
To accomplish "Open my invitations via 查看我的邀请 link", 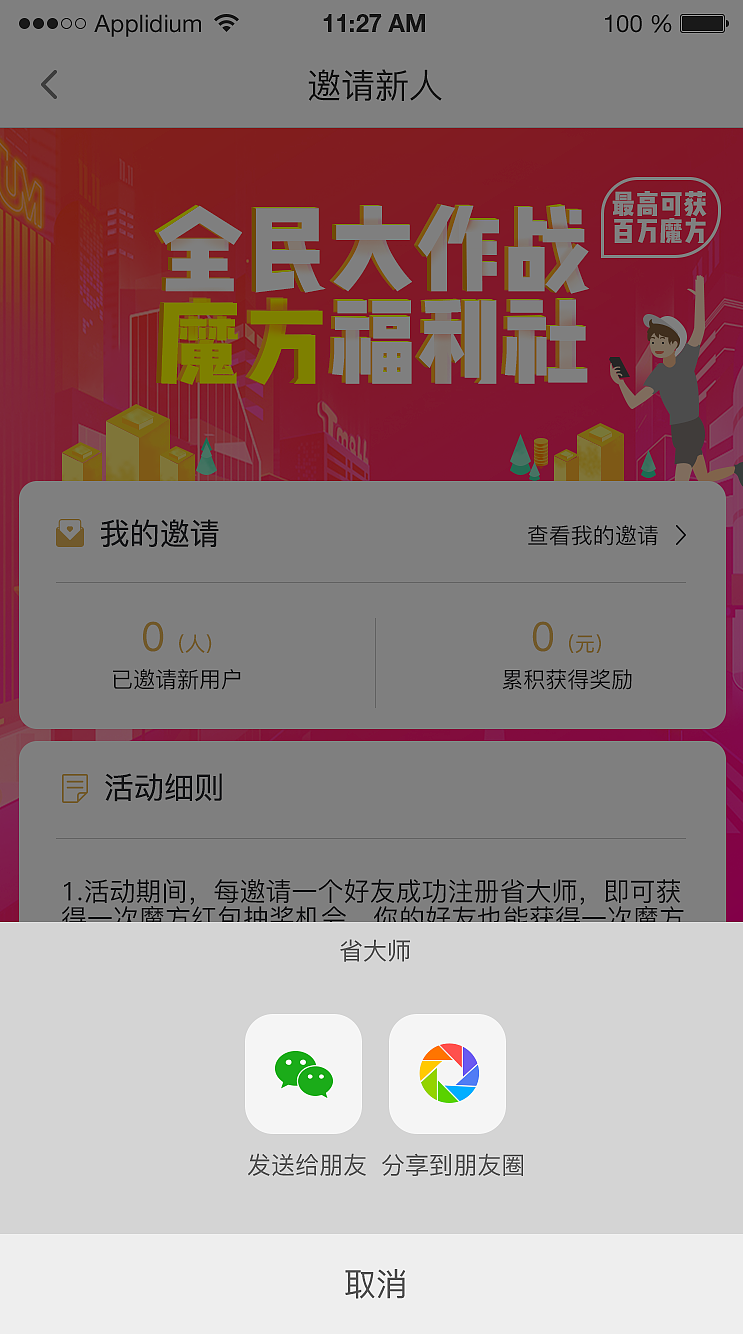I will coord(595,535).
